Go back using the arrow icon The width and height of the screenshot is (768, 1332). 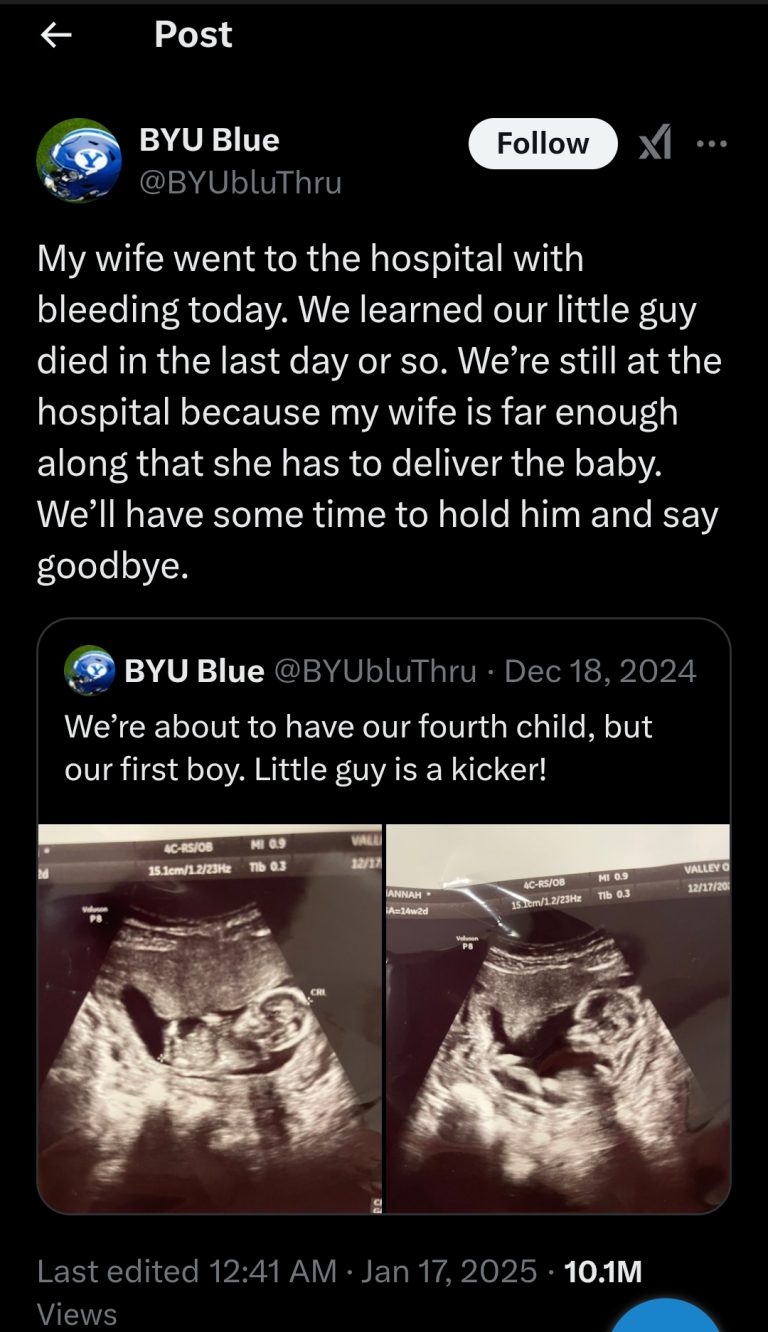pyautogui.click(x=56, y=35)
